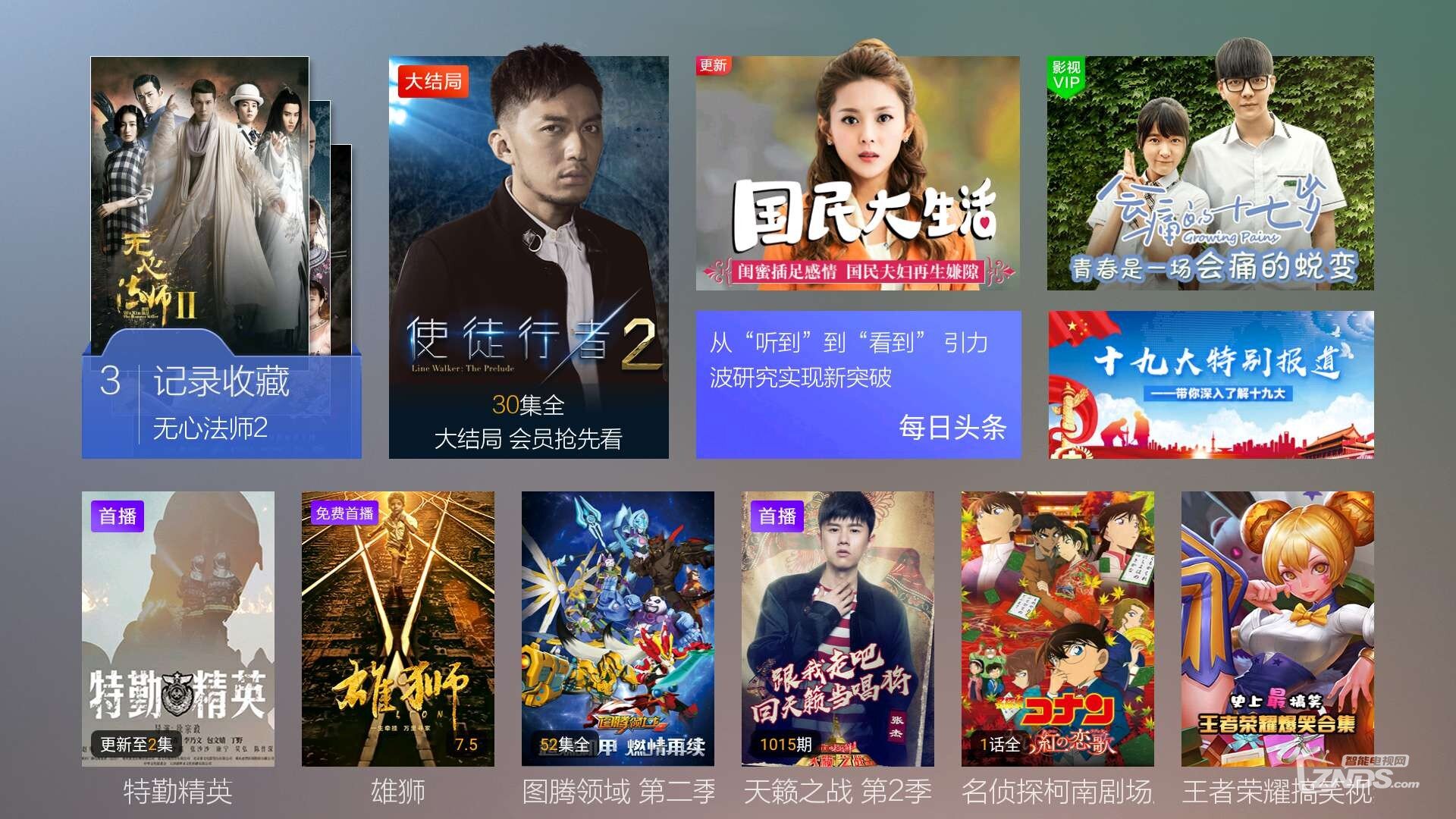1456x819 pixels.
Task: Open 国民大生活 show banner
Action: pyautogui.click(x=858, y=174)
